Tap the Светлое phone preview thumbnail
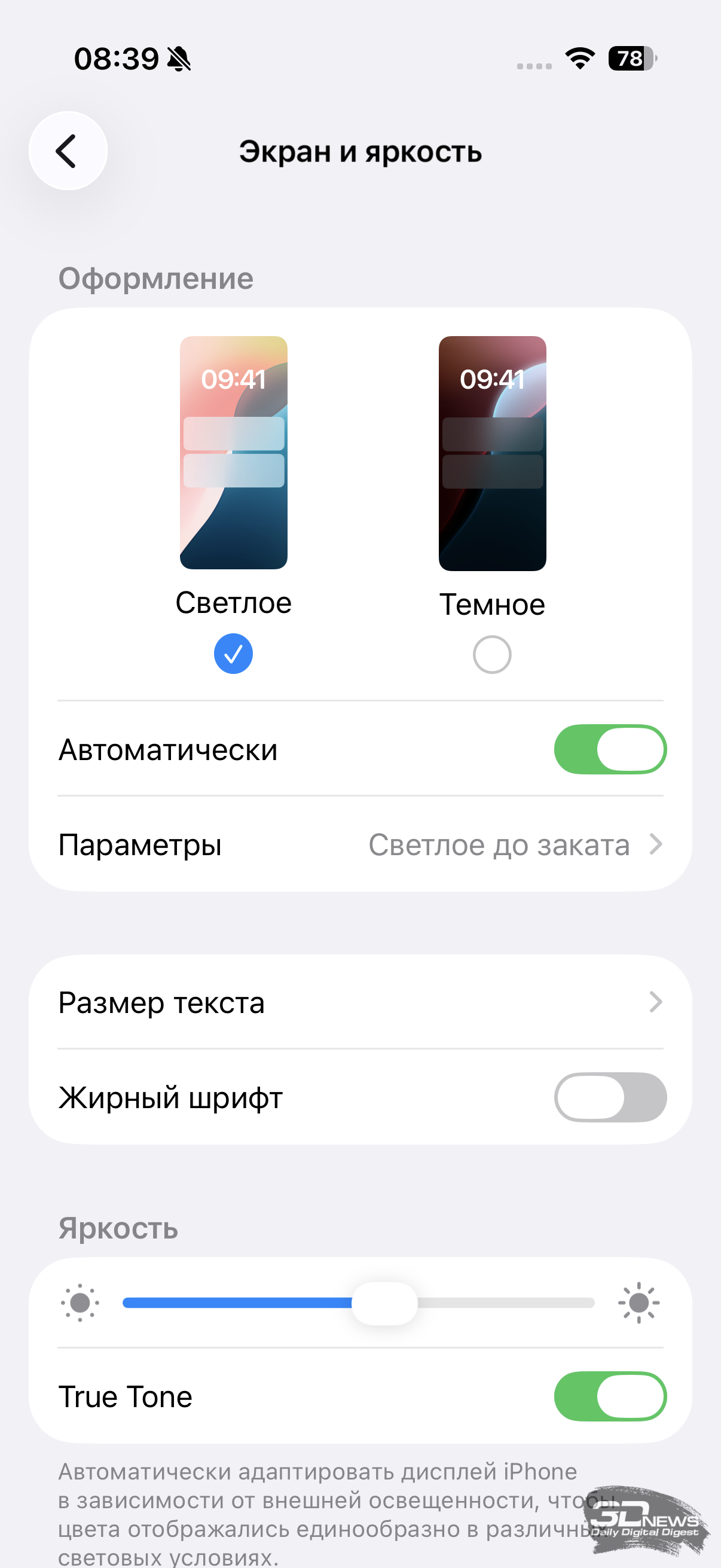This screenshot has height=1568, width=721. point(234,452)
